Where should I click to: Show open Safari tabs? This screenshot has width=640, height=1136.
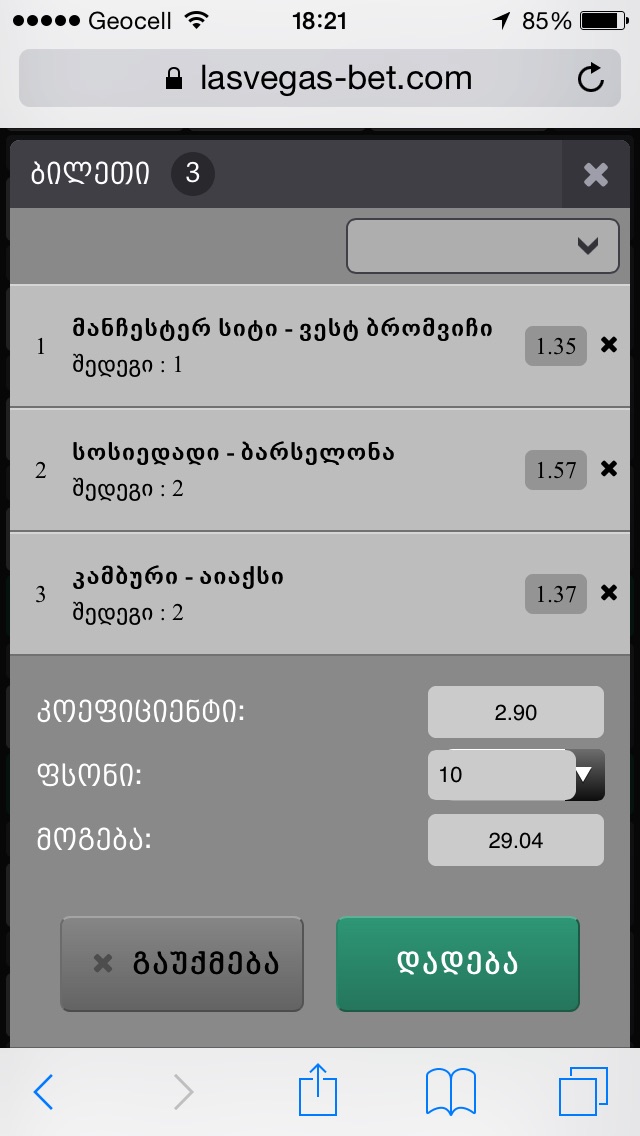[x=583, y=1092]
